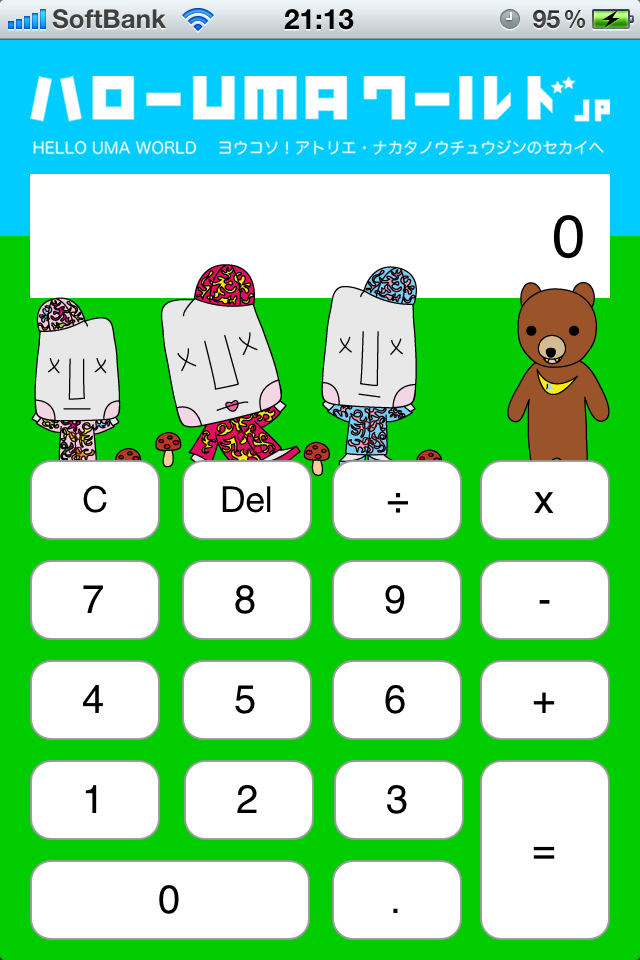640x960 pixels.
Task: Tap number key 1
Action: click(x=95, y=800)
